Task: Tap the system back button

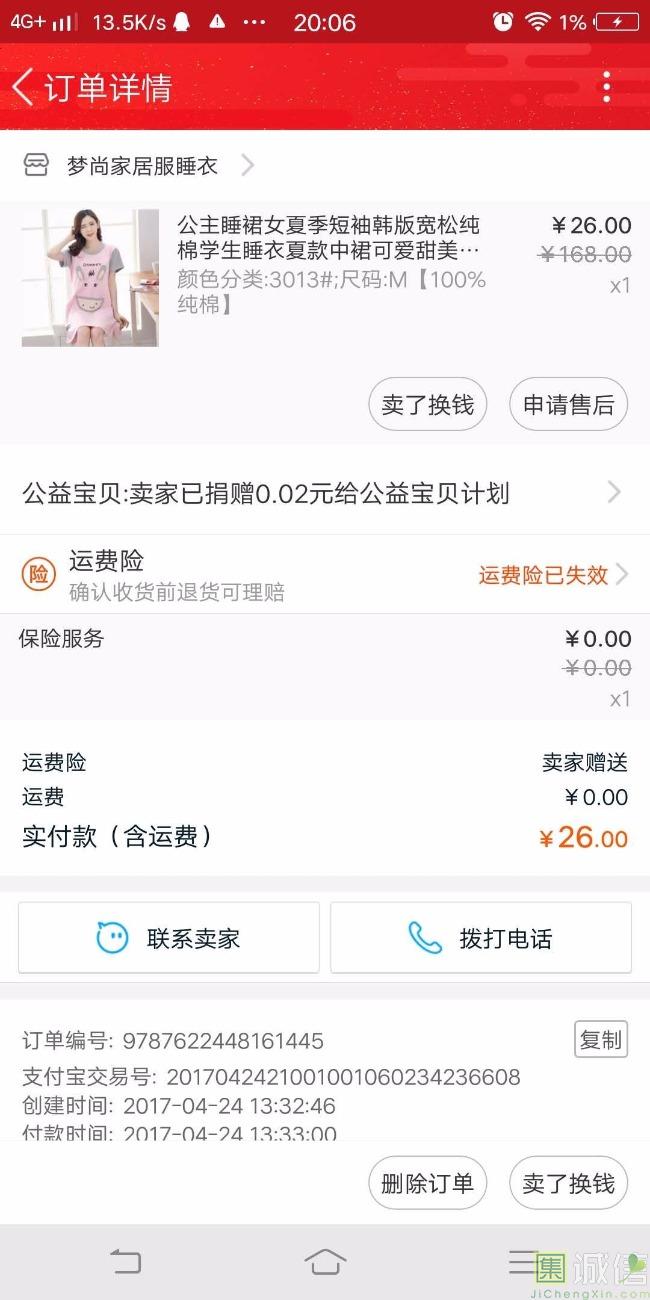Action: [x=126, y=1262]
